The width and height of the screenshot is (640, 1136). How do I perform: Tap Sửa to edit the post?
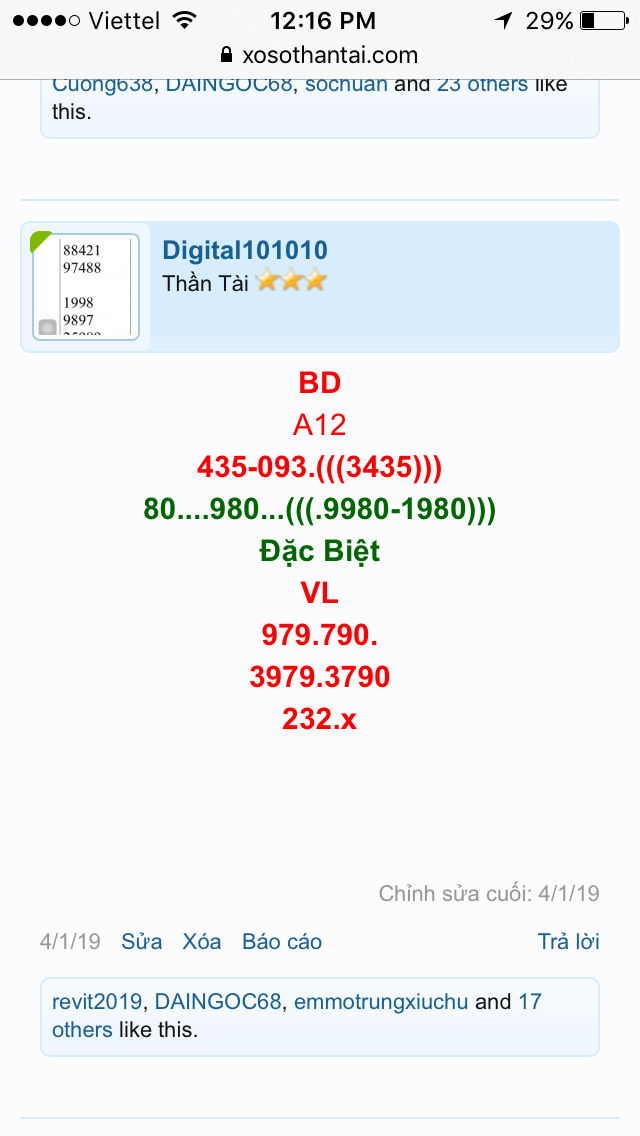point(141,942)
